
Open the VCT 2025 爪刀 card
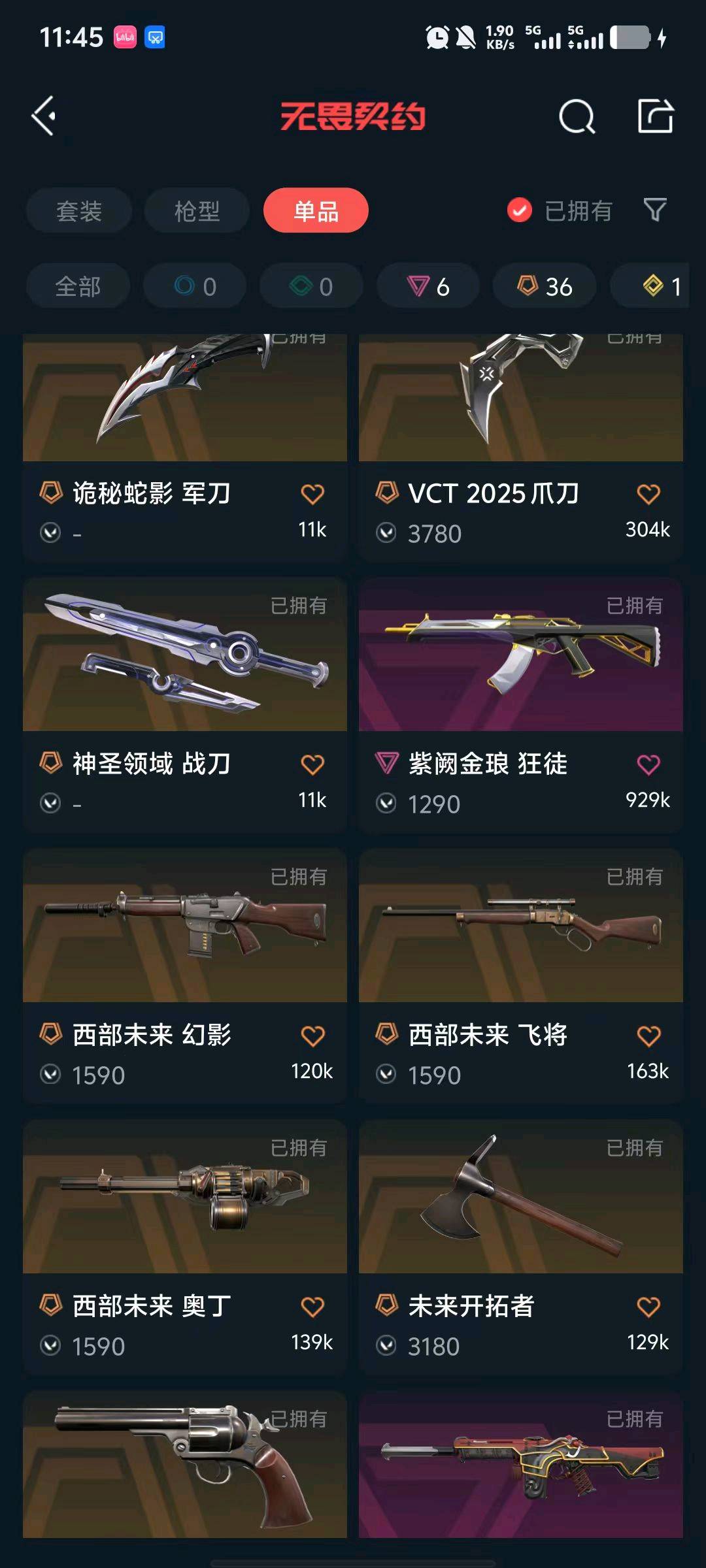[x=521, y=448]
